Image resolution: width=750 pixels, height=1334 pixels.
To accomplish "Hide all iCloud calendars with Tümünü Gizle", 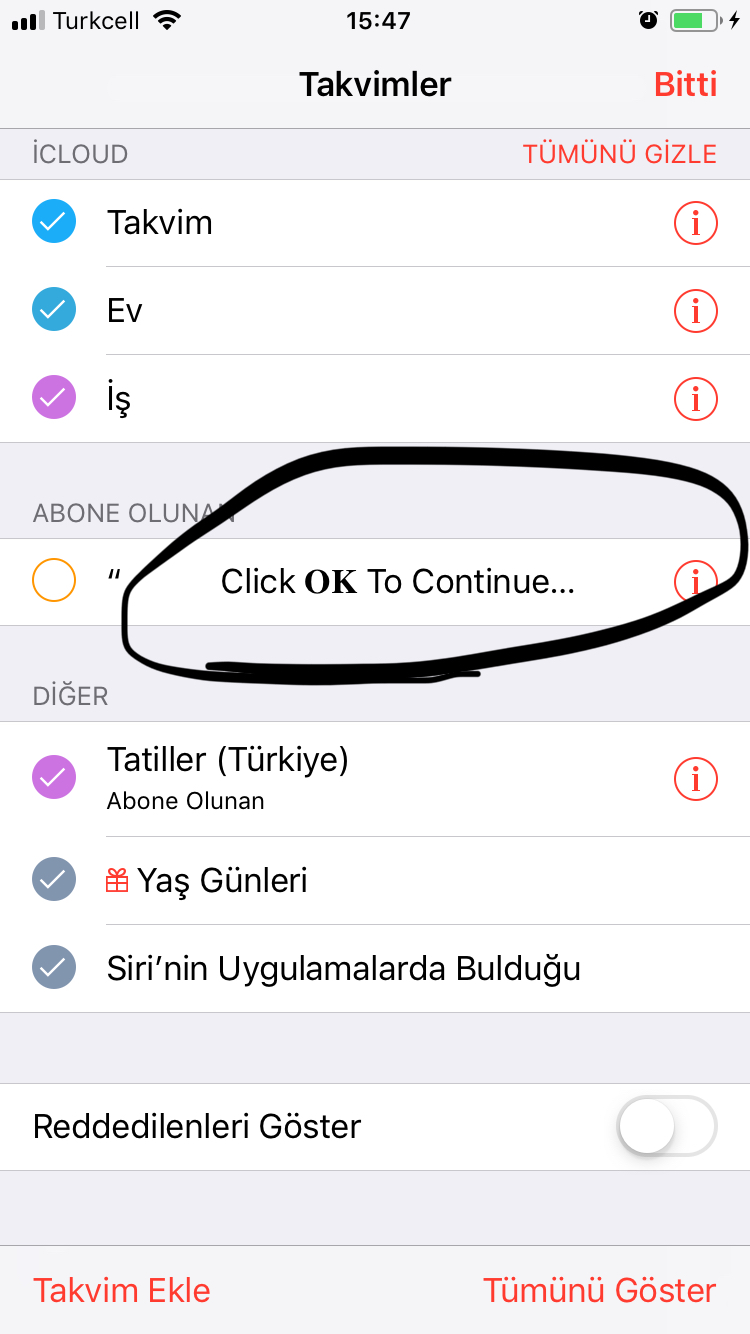I will pyautogui.click(x=619, y=154).
